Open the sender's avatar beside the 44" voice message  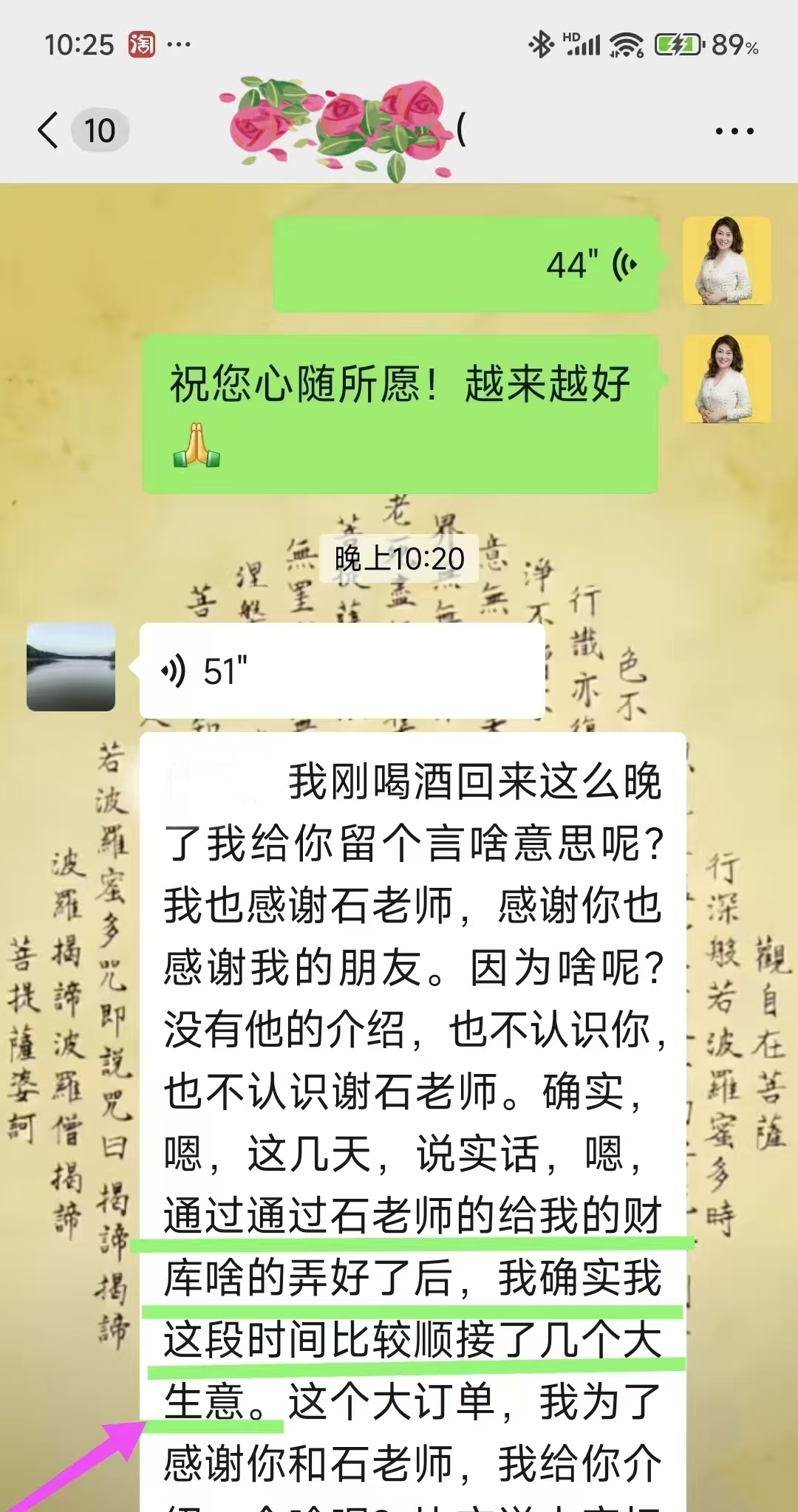pos(726,261)
